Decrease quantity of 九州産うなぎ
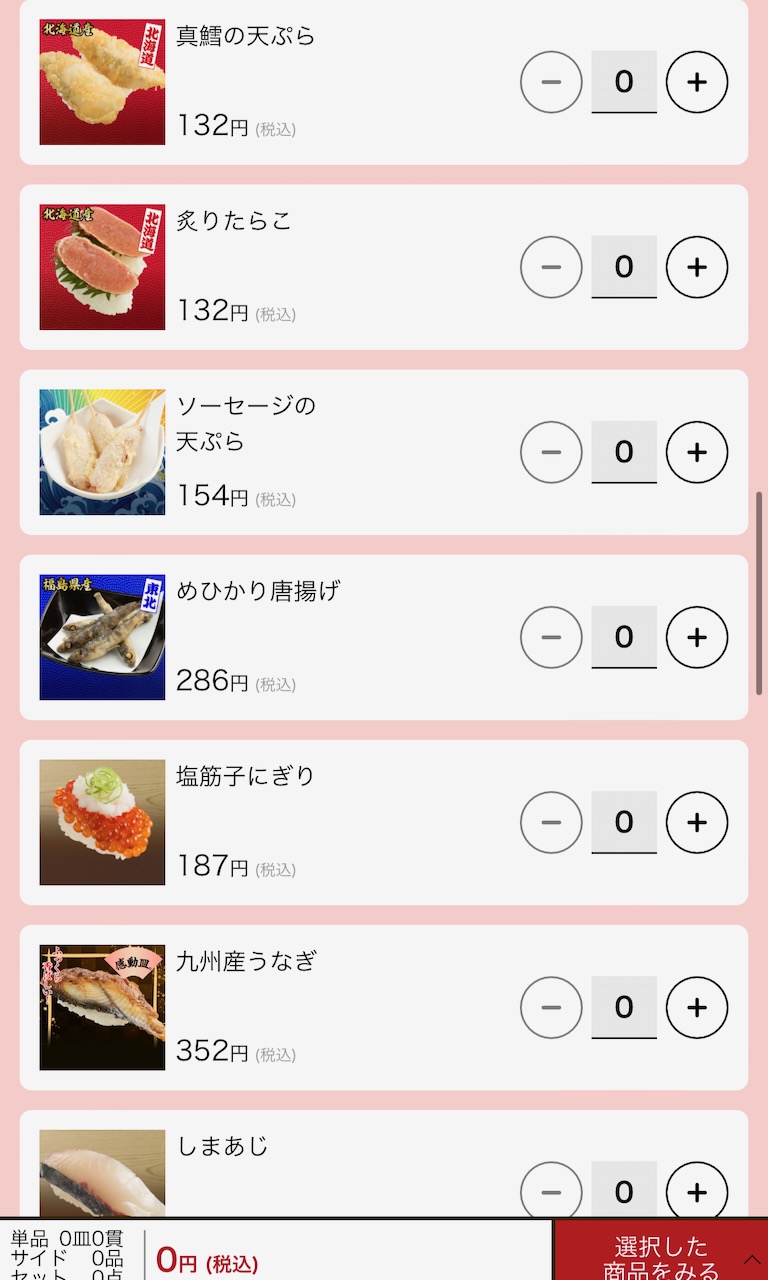Viewport: 768px width, 1280px height. click(x=551, y=1007)
